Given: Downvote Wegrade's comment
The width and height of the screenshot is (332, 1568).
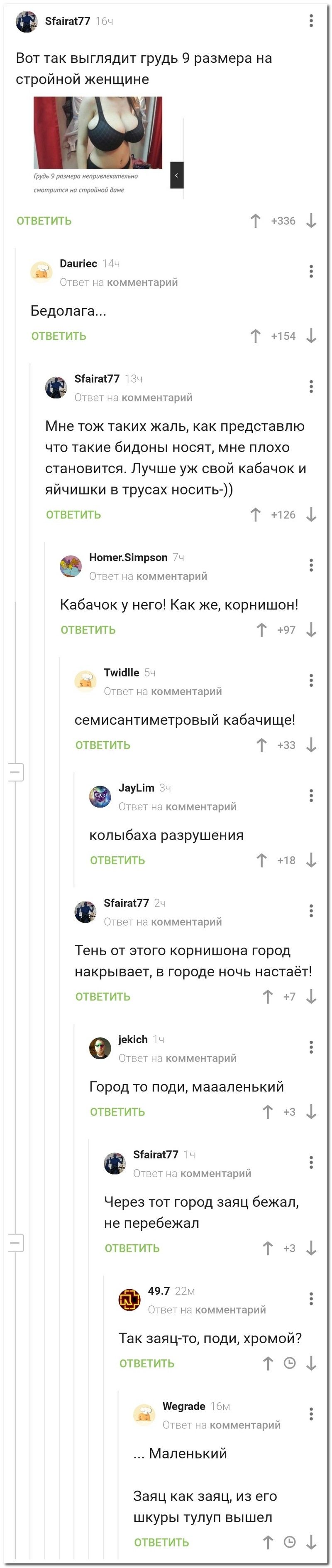Looking at the screenshot, I should 311,1542.
